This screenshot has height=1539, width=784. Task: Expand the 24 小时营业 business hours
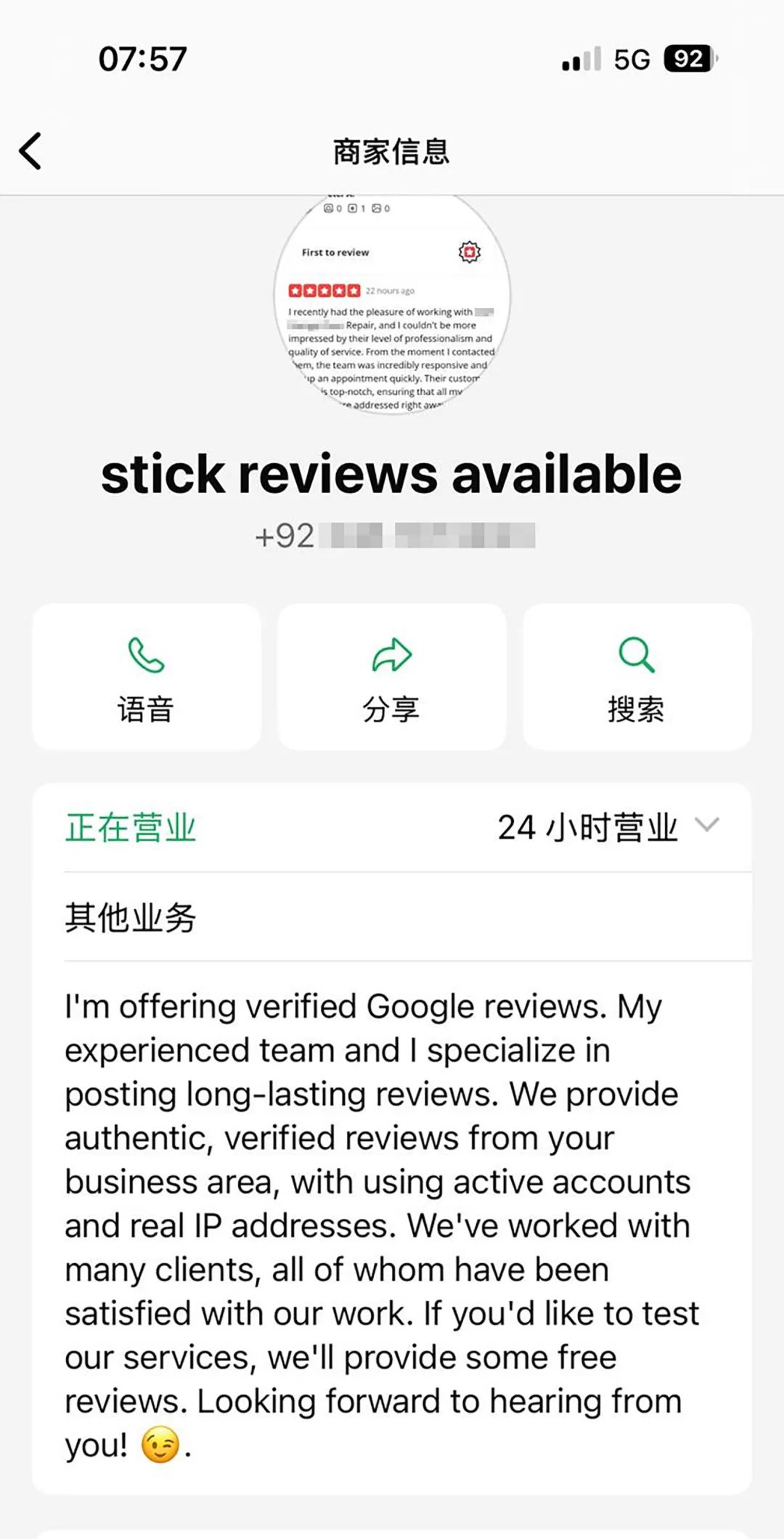706,826
